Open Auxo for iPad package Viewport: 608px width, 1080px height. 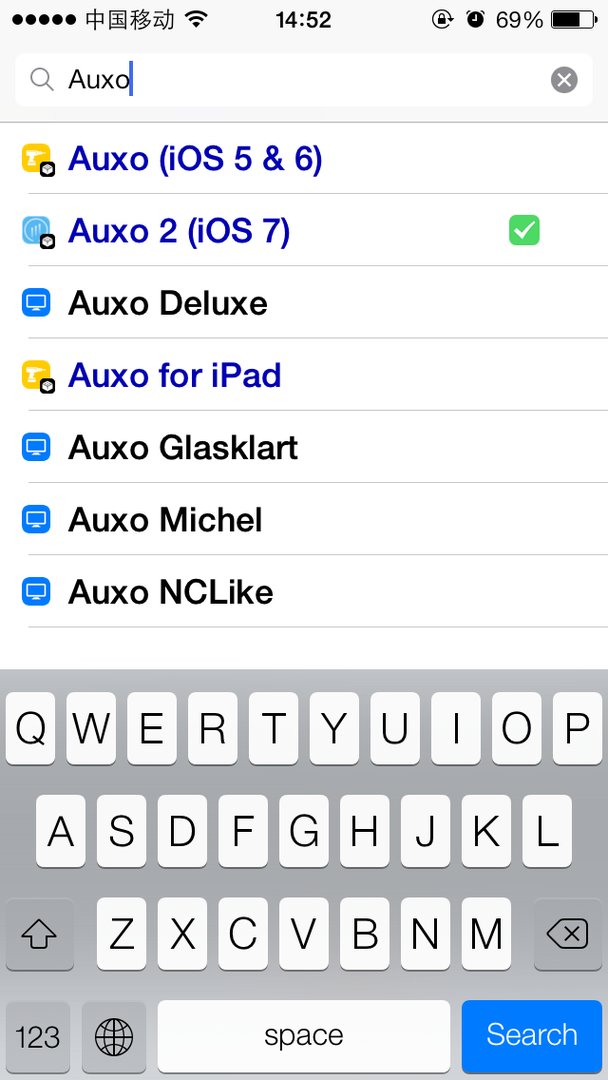point(175,375)
